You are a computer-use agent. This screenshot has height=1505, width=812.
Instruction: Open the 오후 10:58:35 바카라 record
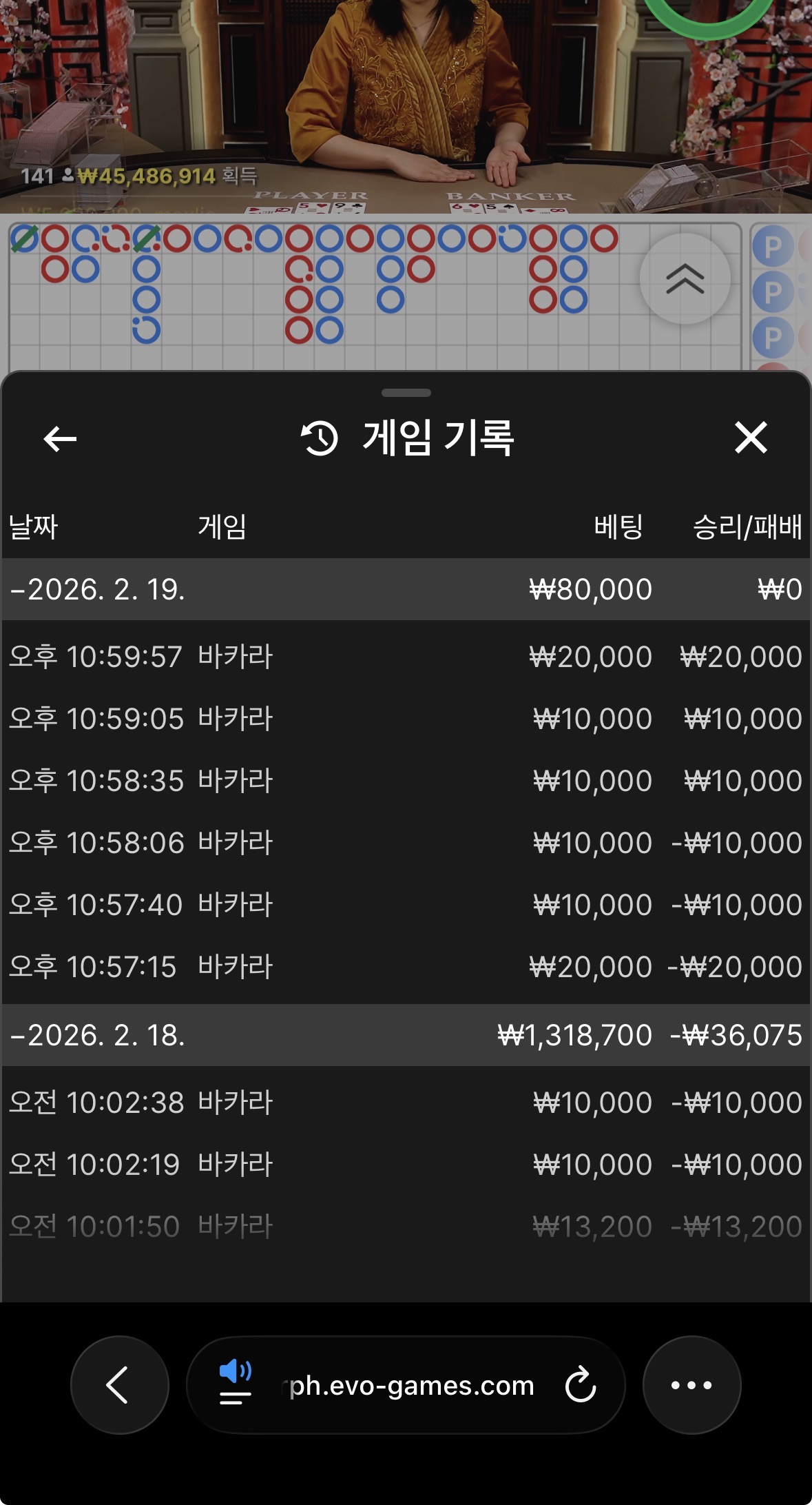click(x=406, y=781)
